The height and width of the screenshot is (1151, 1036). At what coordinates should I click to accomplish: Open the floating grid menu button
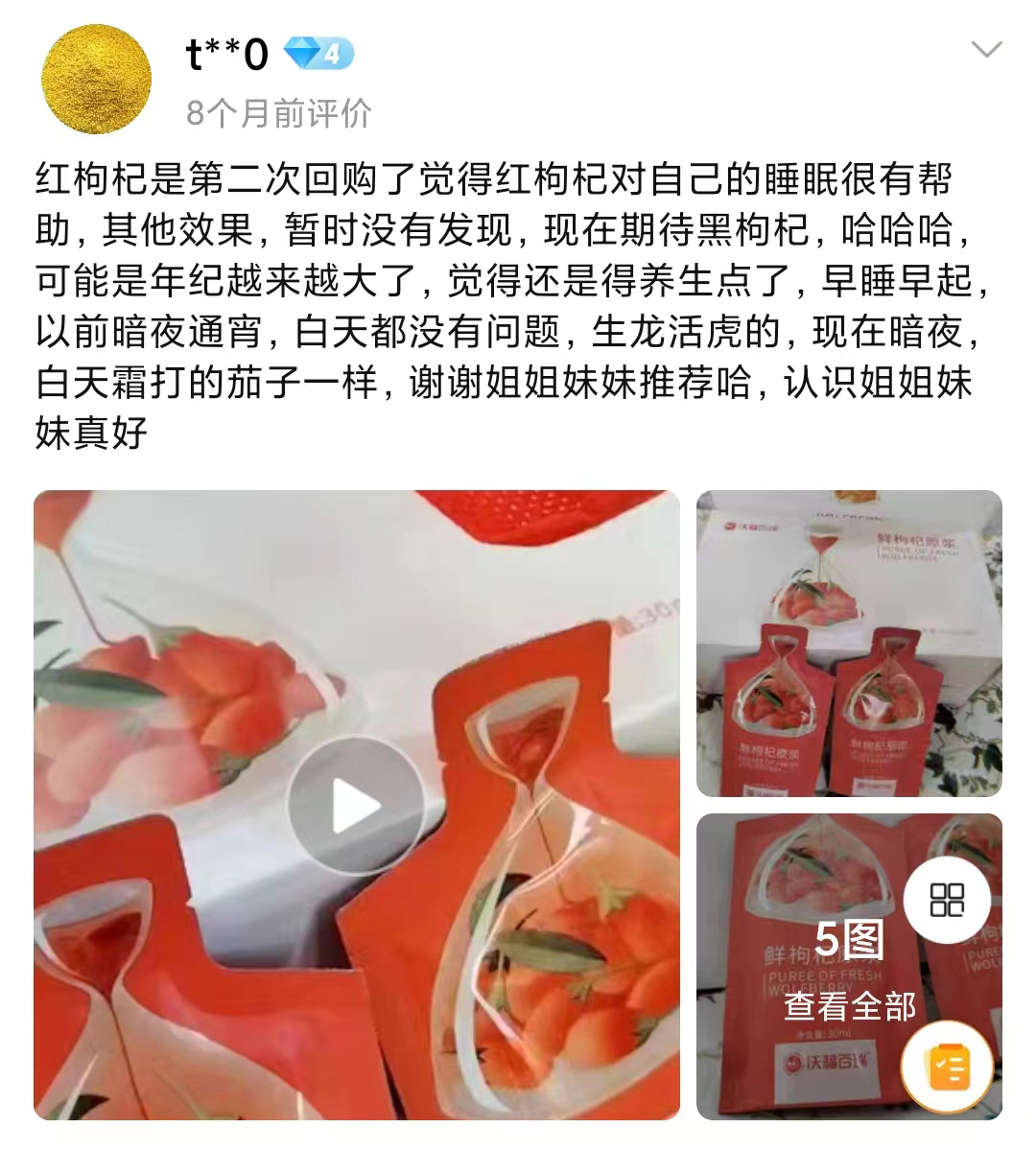pos(947,900)
